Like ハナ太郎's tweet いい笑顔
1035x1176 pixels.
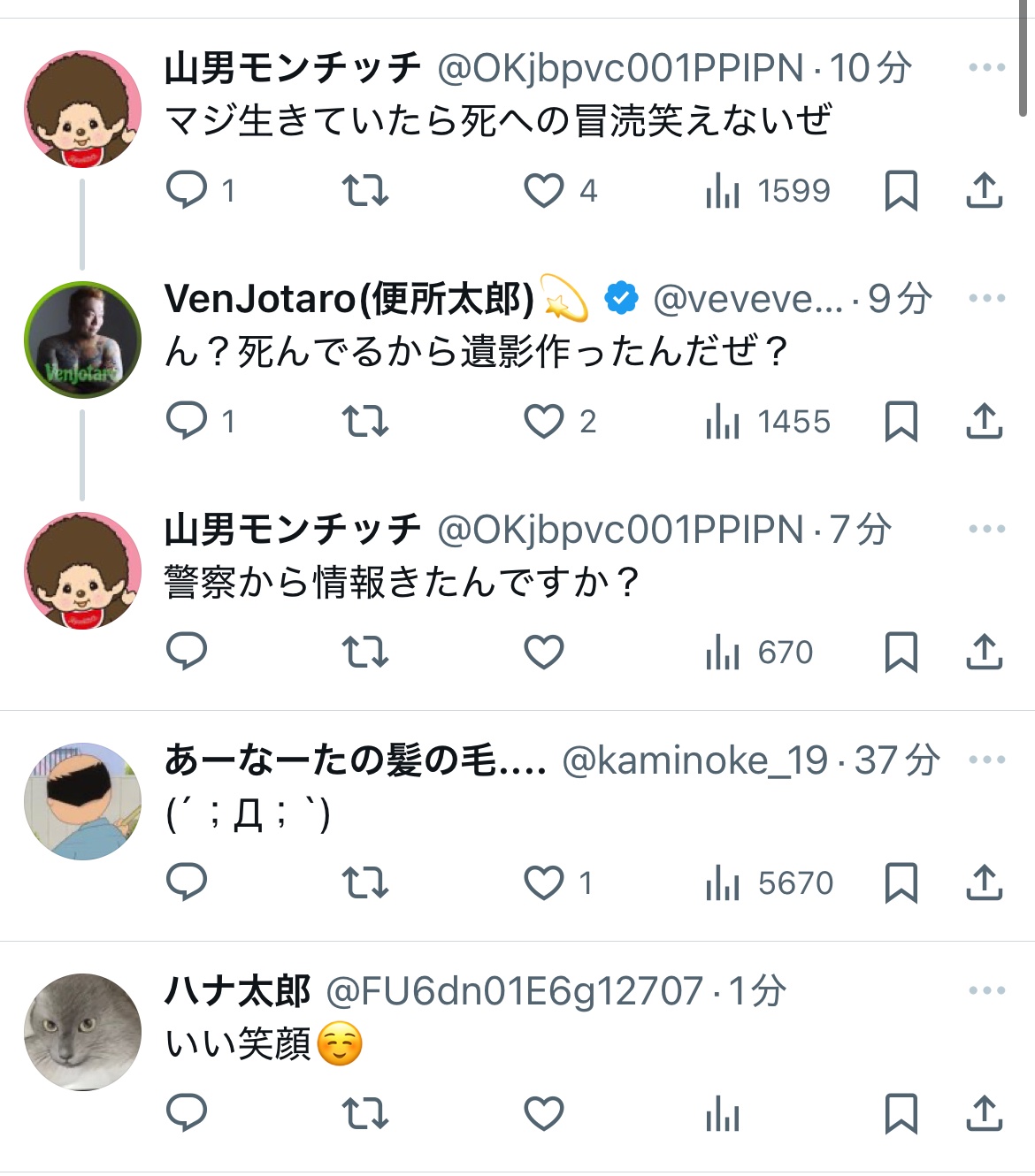point(544,1113)
